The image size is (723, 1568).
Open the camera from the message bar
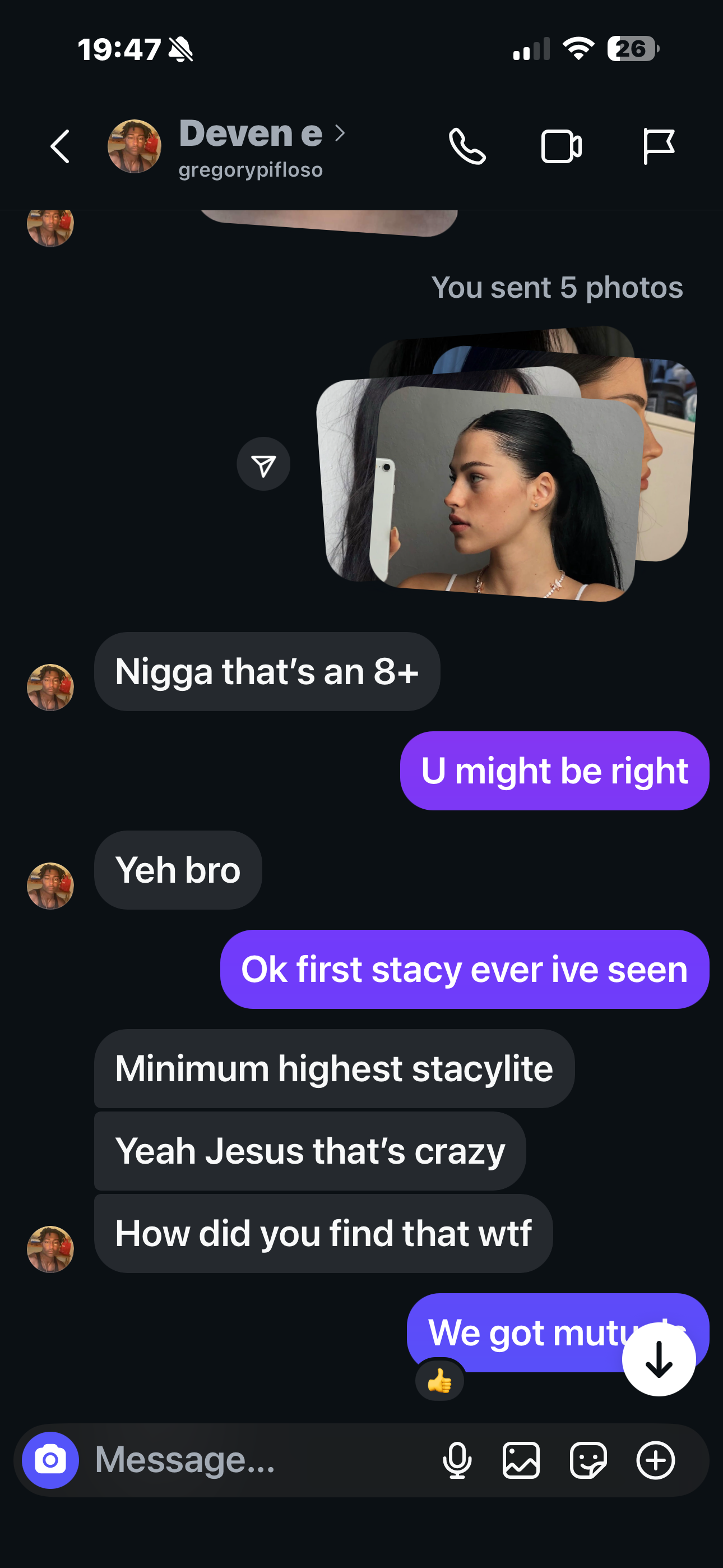[50, 1460]
